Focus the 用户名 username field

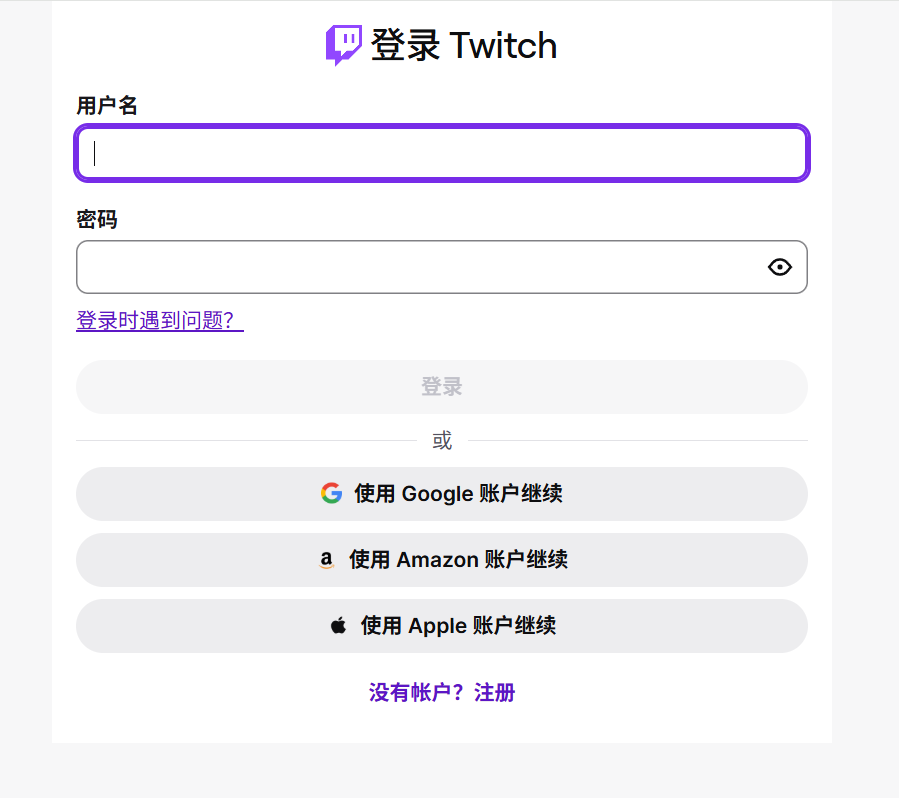(x=441, y=153)
